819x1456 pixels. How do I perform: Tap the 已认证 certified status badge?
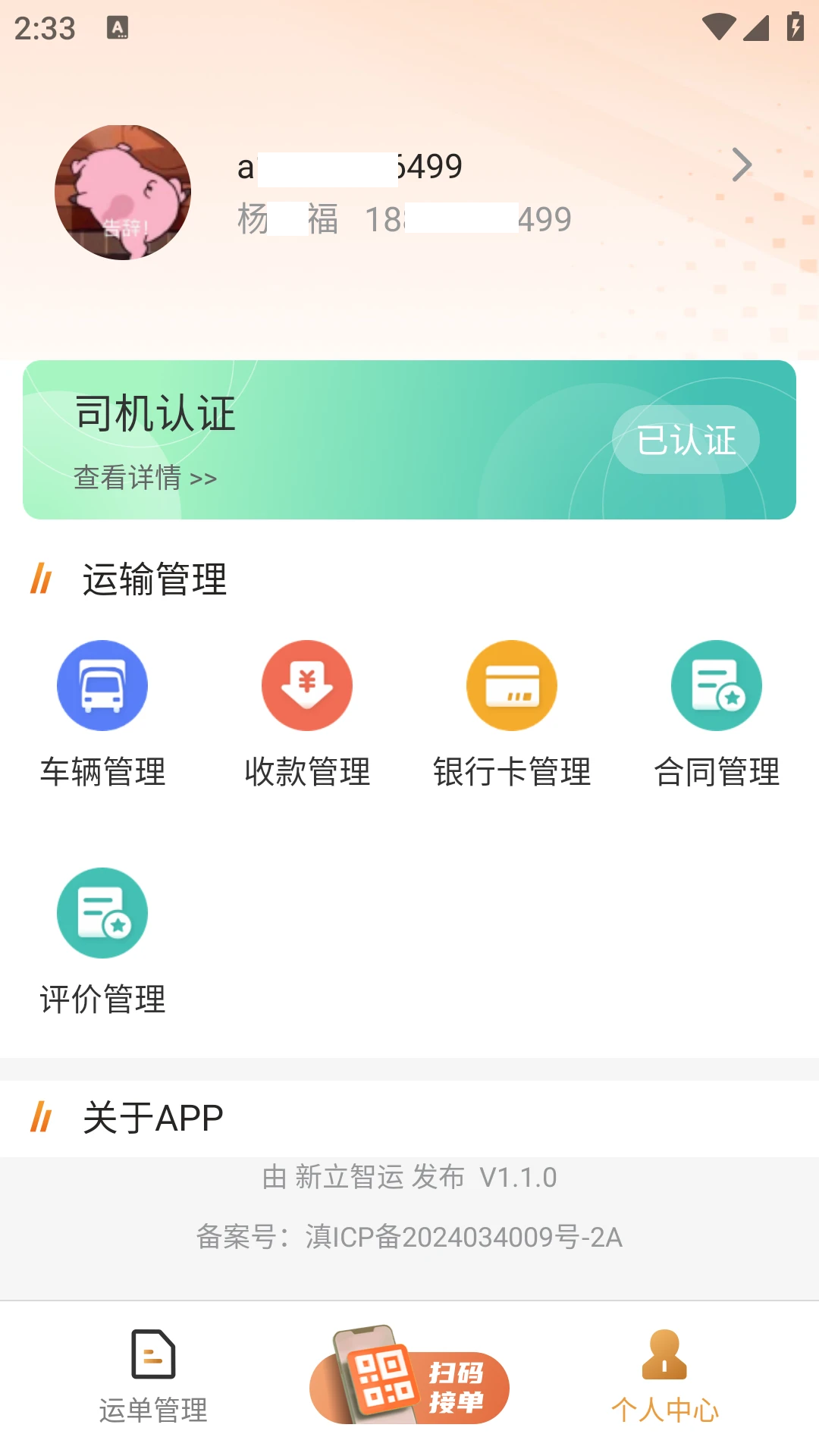point(685,439)
